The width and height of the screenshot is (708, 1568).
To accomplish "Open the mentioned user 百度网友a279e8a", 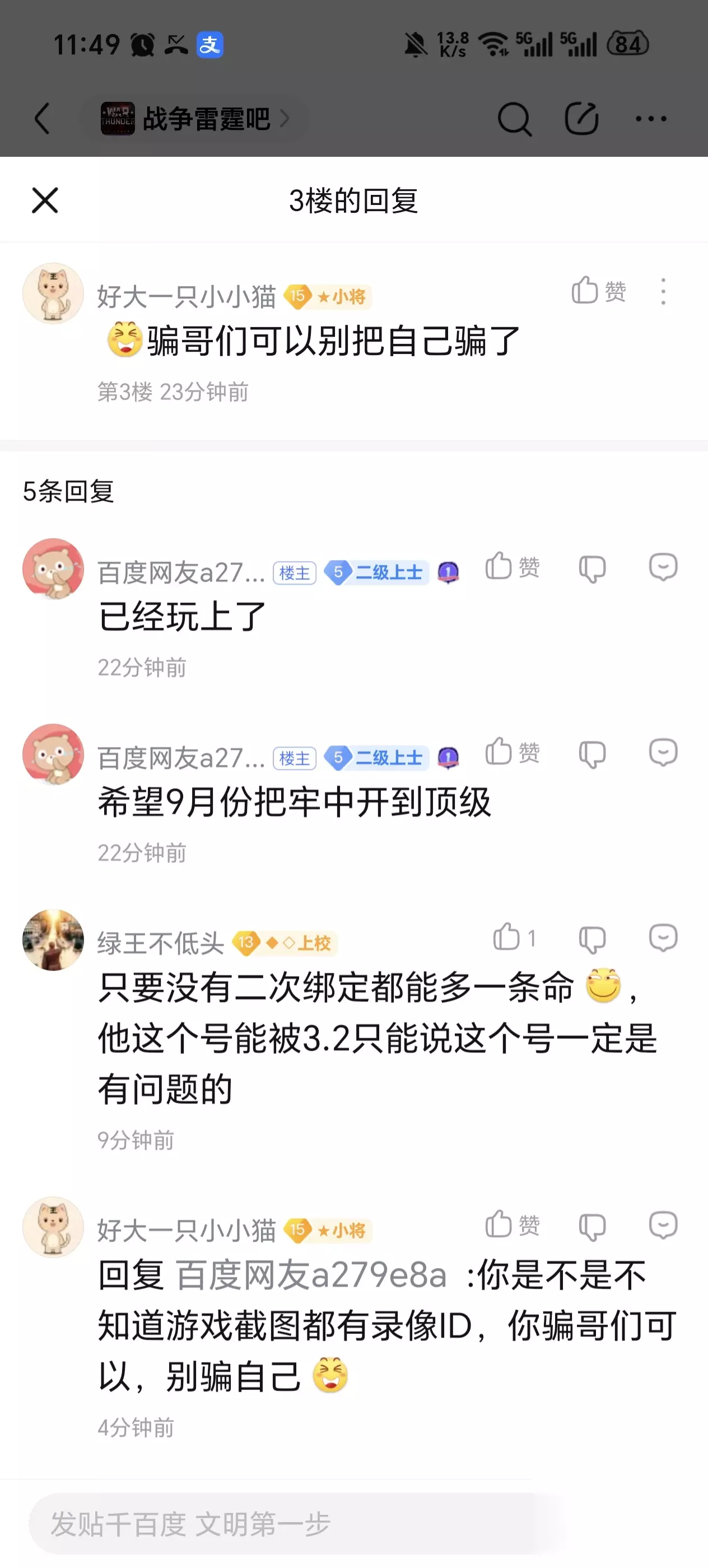I will (x=311, y=1275).
